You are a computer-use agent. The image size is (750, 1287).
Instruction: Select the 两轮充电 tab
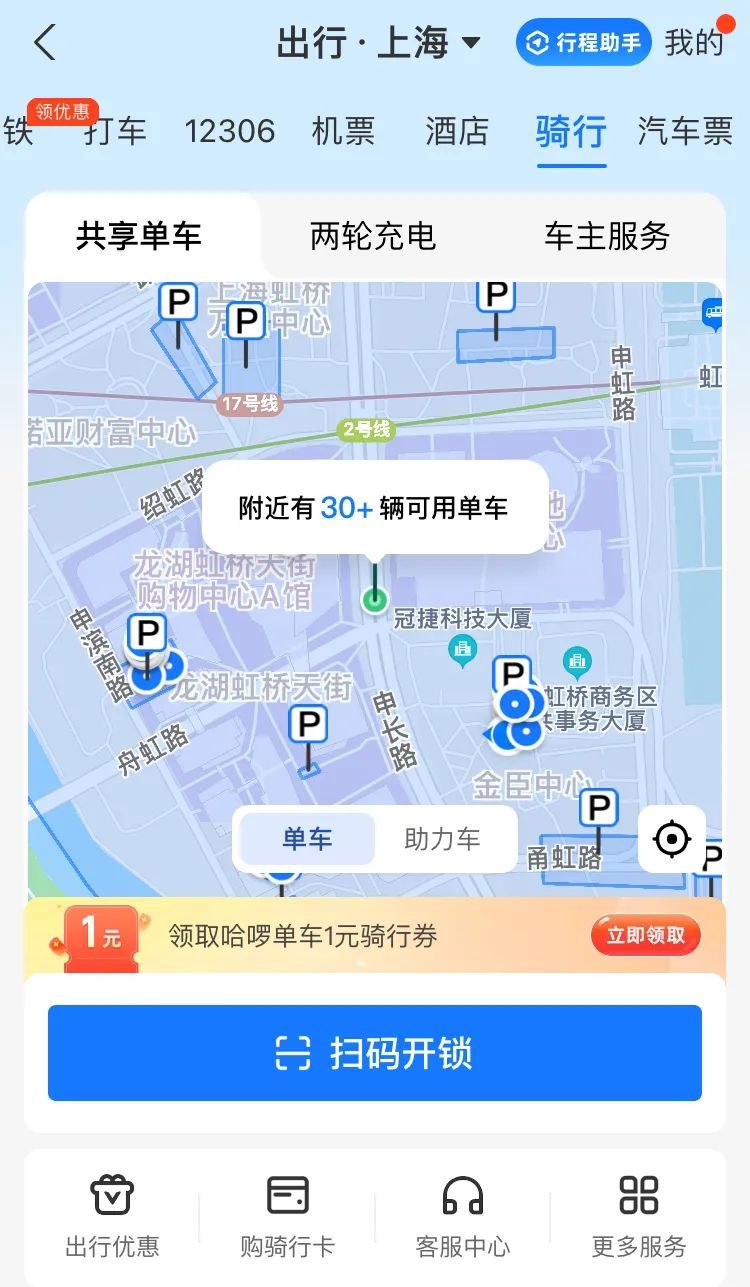(373, 236)
